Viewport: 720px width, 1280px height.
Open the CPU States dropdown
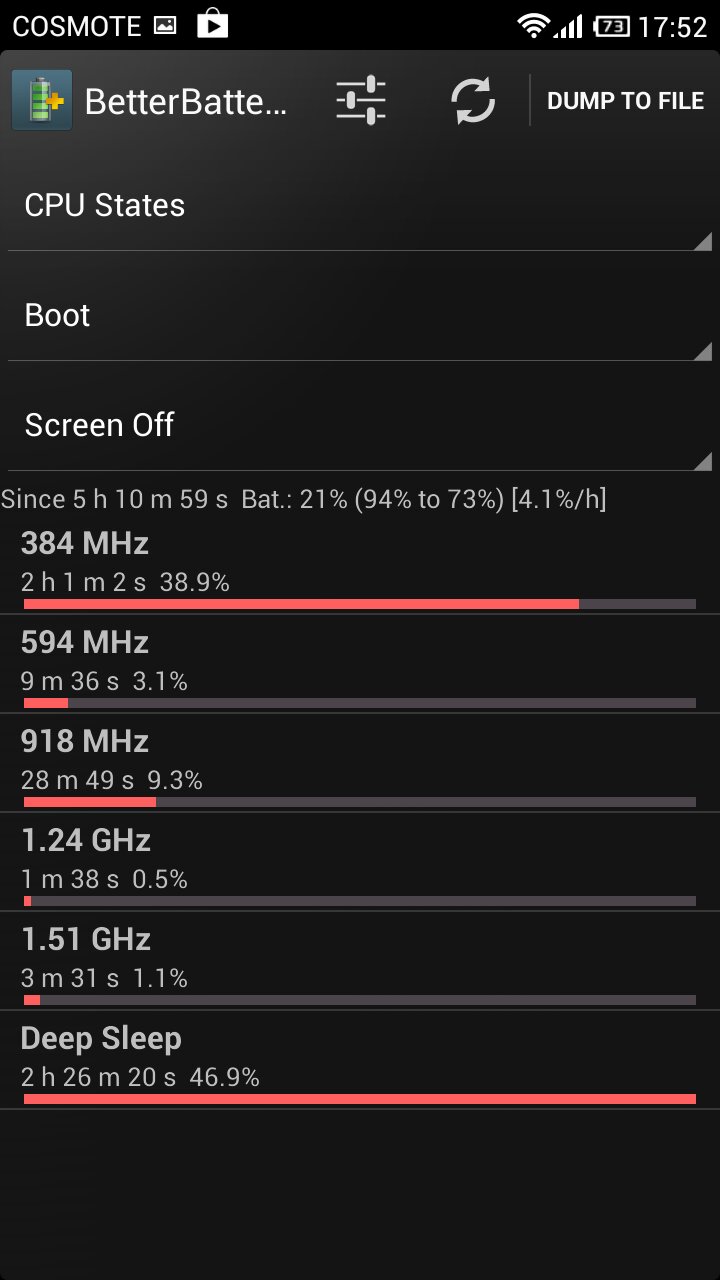point(360,206)
